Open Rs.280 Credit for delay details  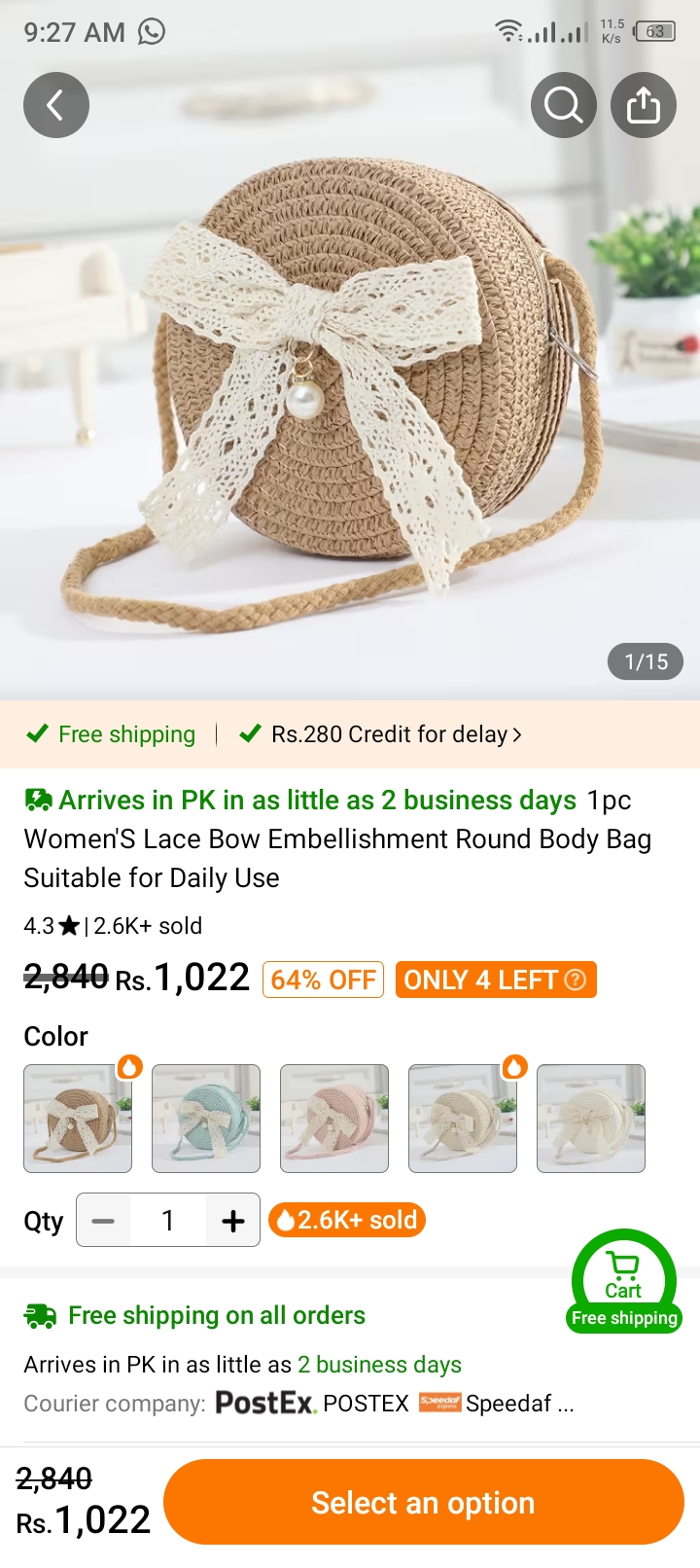[381, 734]
